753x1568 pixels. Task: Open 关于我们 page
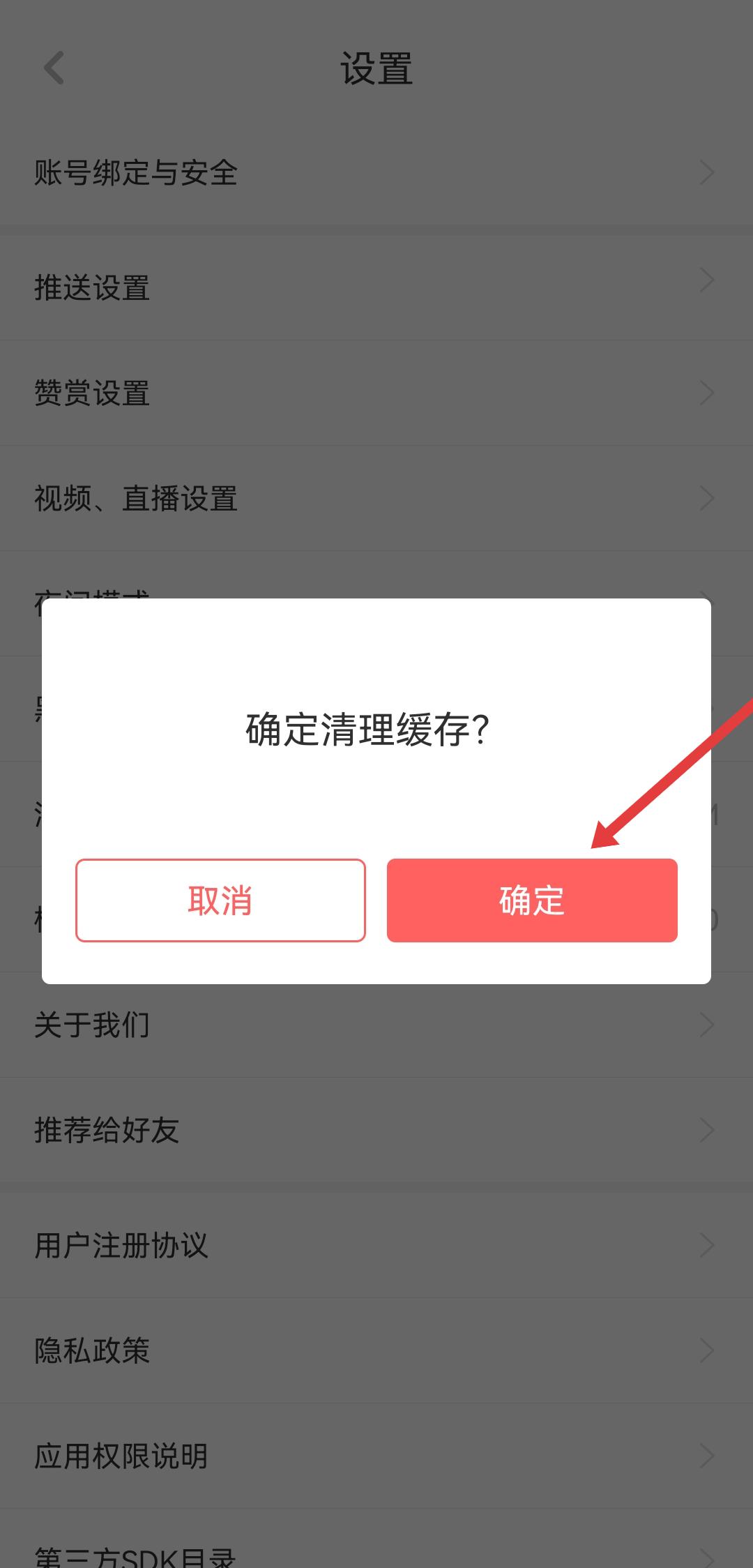pyautogui.click(x=376, y=1025)
